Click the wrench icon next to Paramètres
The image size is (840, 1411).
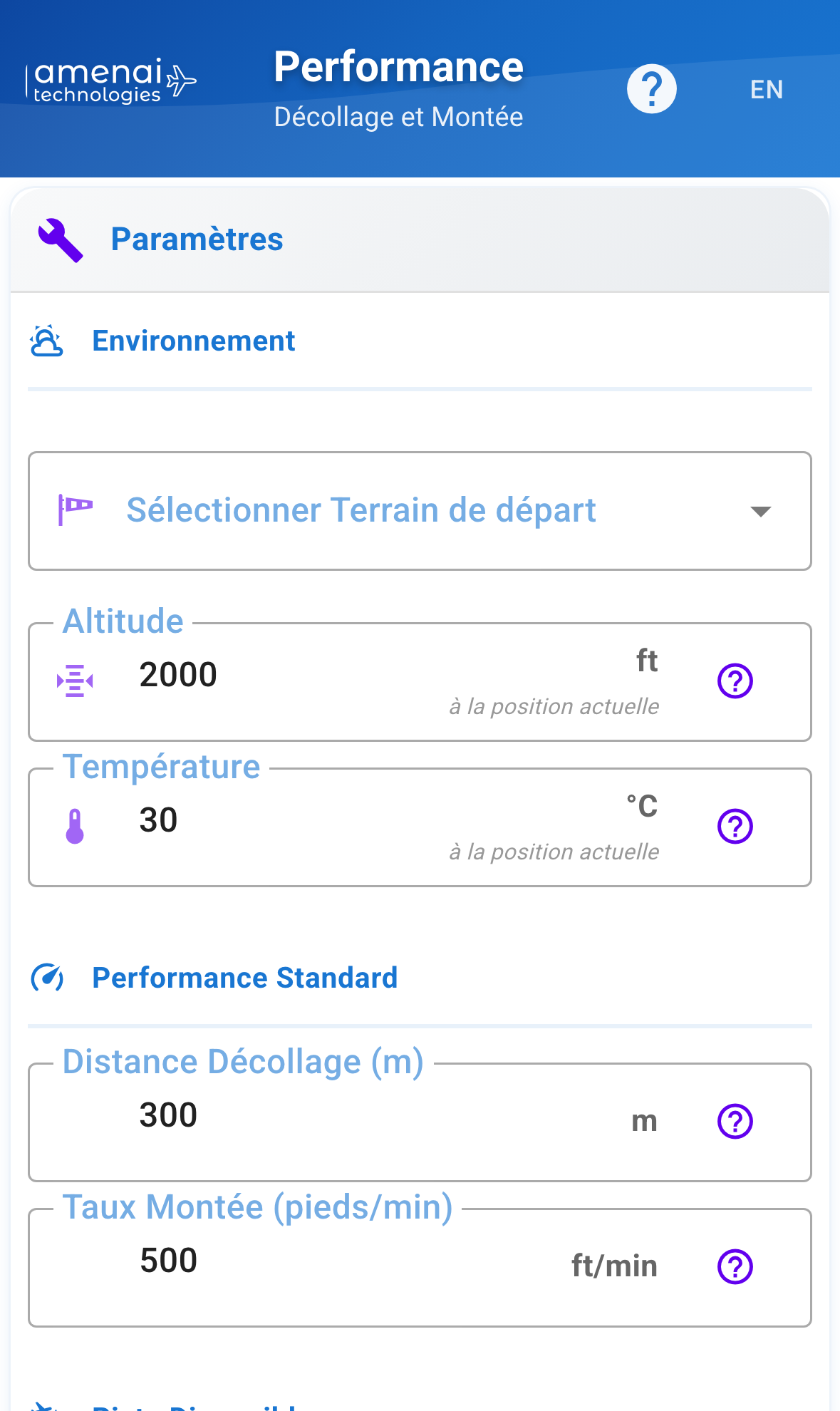point(60,239)
